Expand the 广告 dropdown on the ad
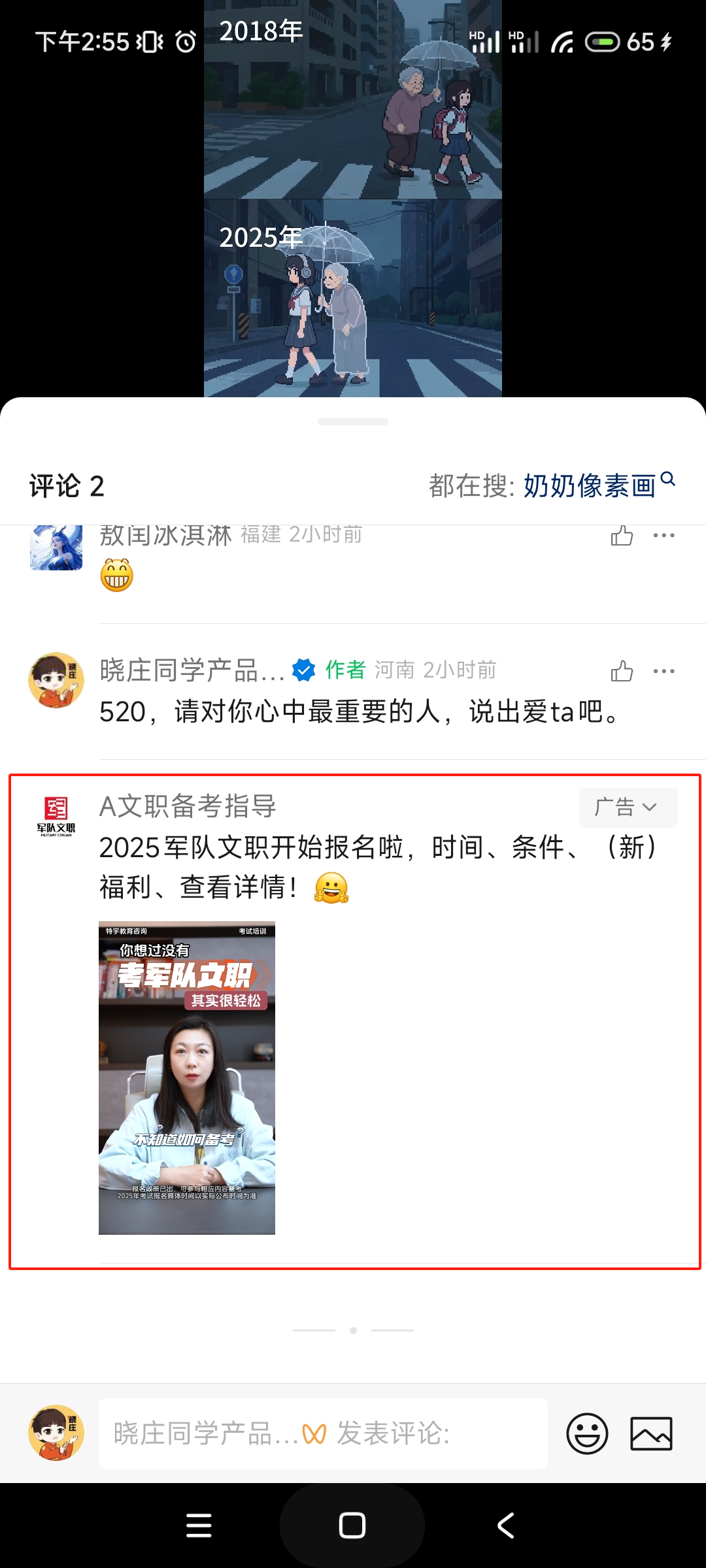 point(628,808)
